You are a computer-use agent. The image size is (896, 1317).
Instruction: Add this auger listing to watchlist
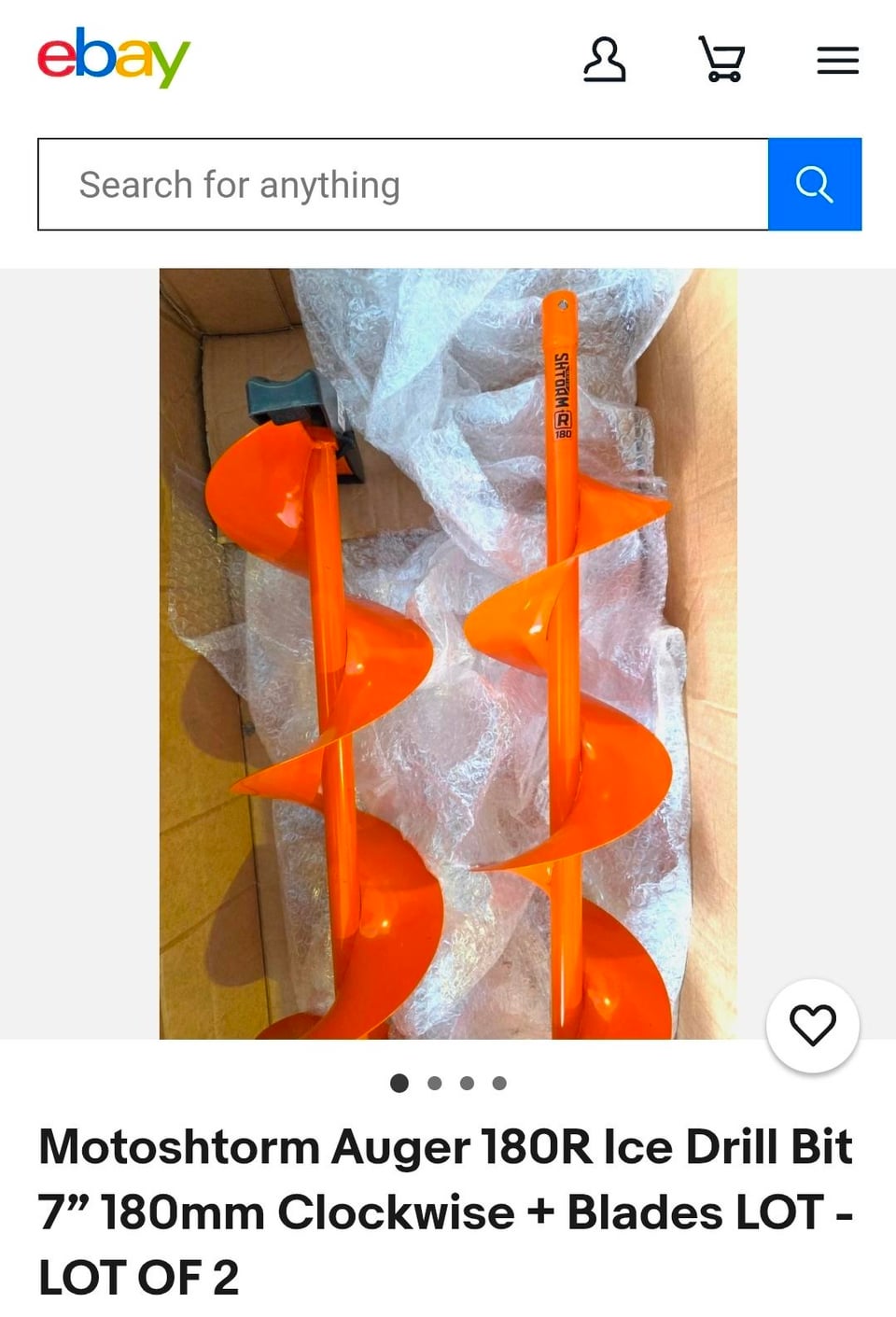tap(812, 1026)
